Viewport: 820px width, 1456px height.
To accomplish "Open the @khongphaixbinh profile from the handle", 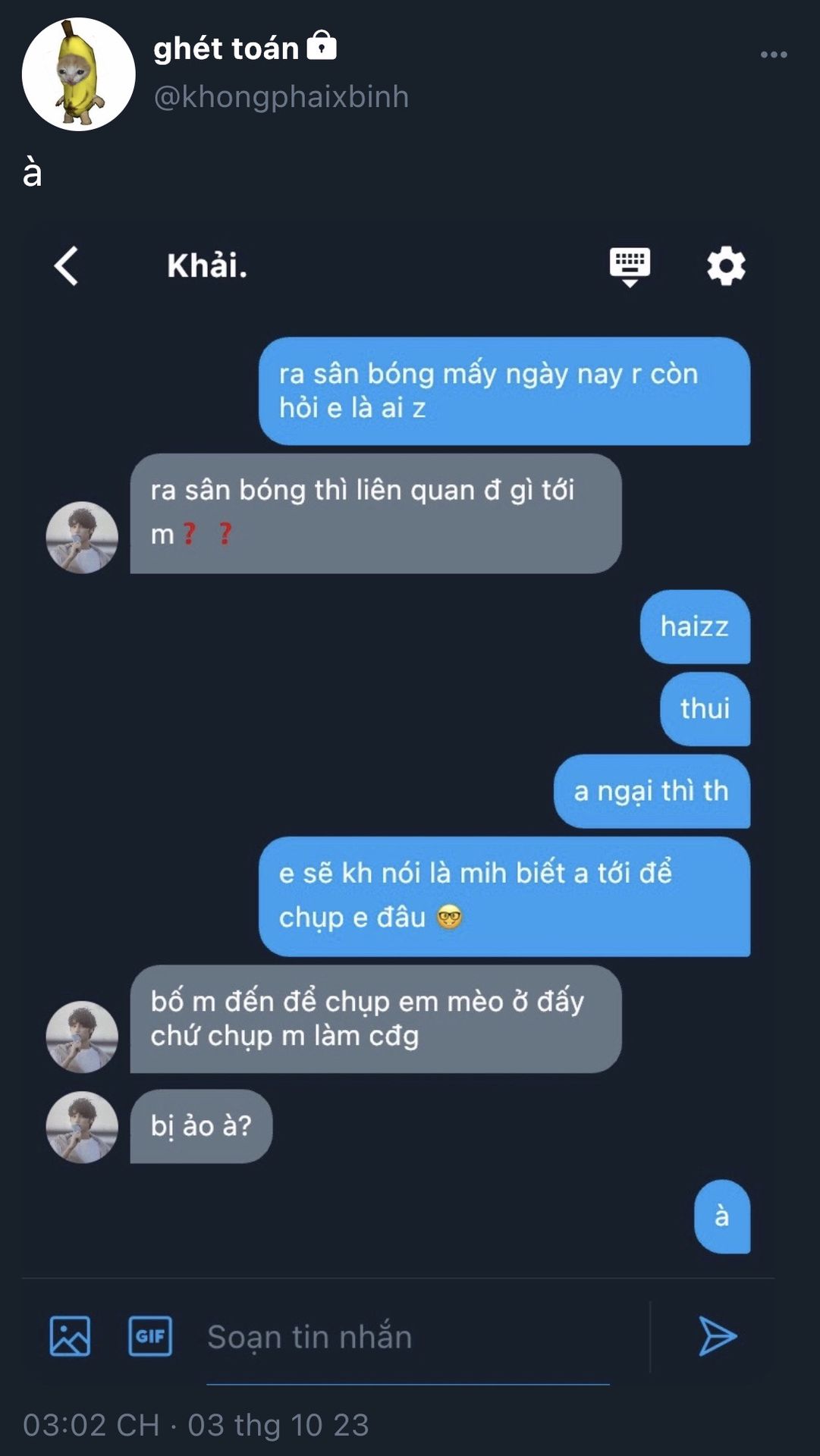I will (x=281, y=97).
